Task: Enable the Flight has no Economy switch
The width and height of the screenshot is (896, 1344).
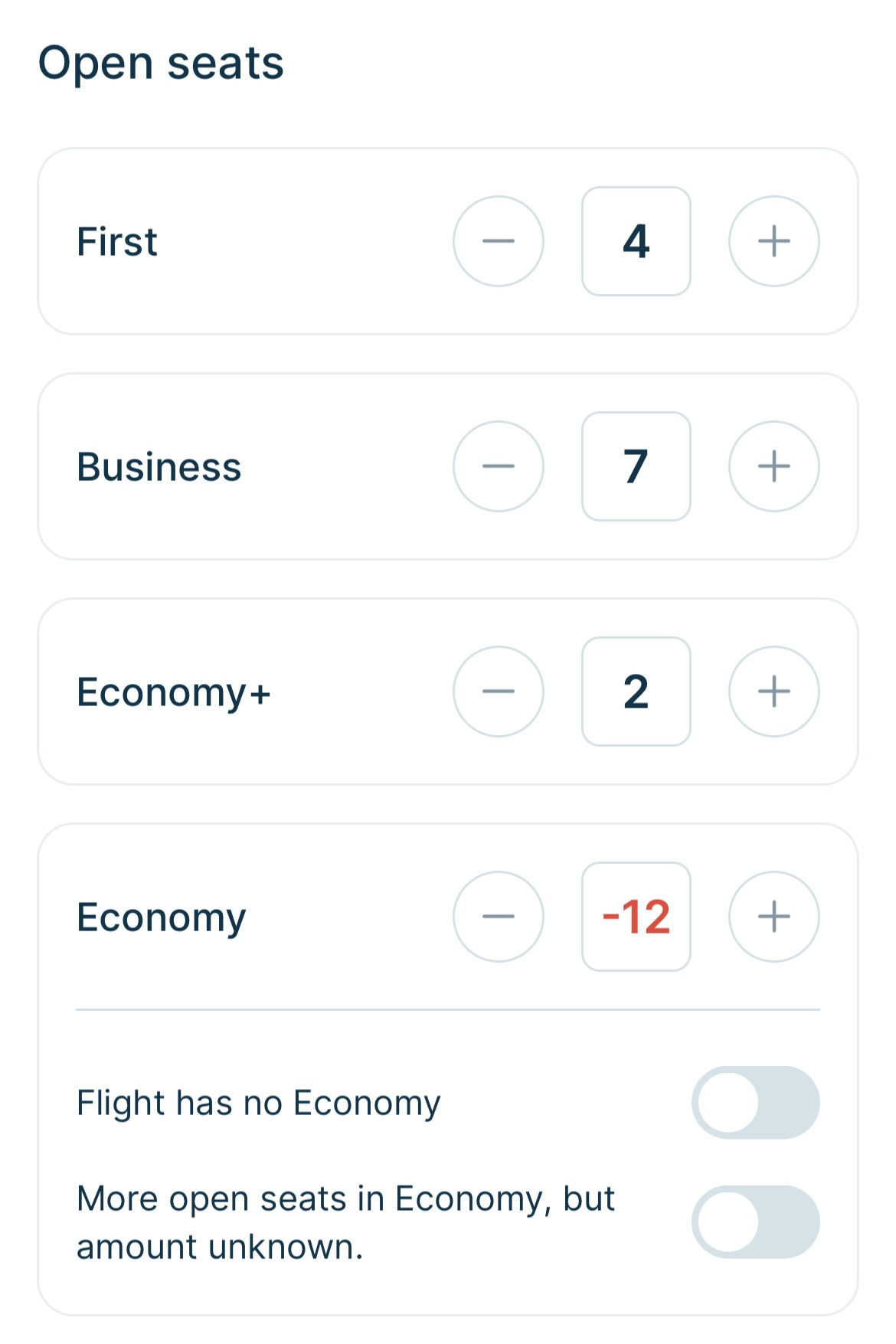Action: click(755, 1103)
